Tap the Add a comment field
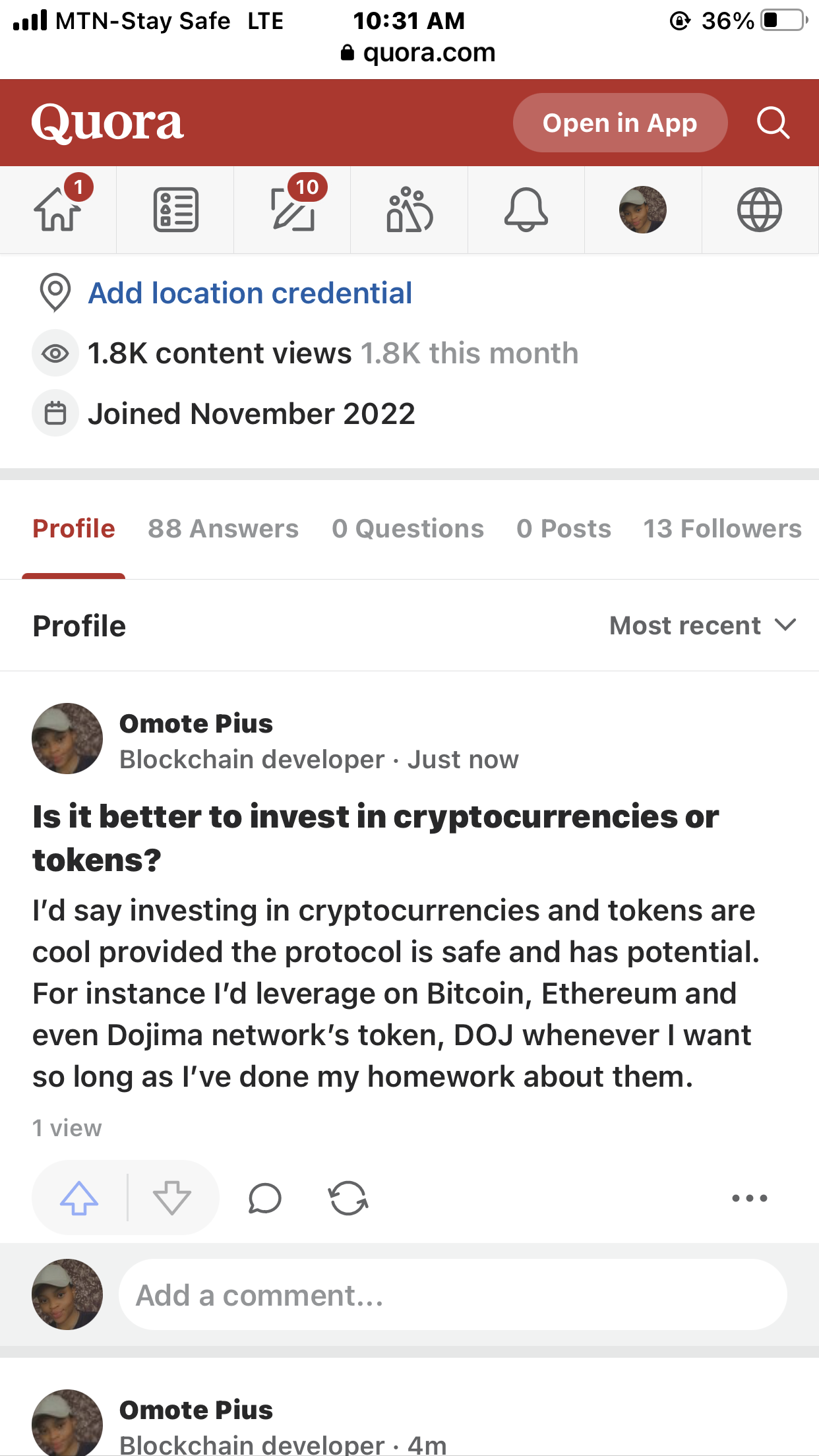This screenshot has width=819, height=1456. tap(452, 1295)
